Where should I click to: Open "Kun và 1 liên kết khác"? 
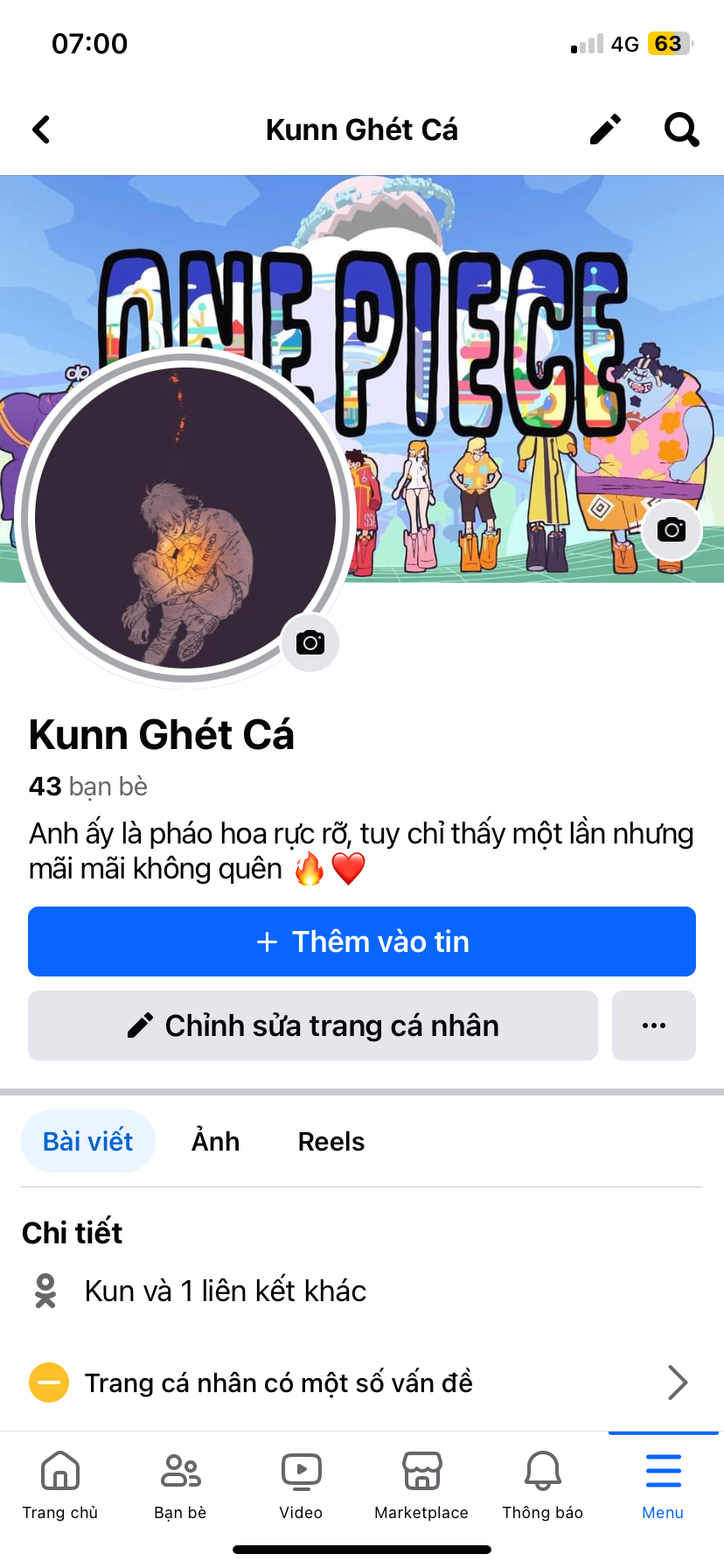pos(225,1291)
